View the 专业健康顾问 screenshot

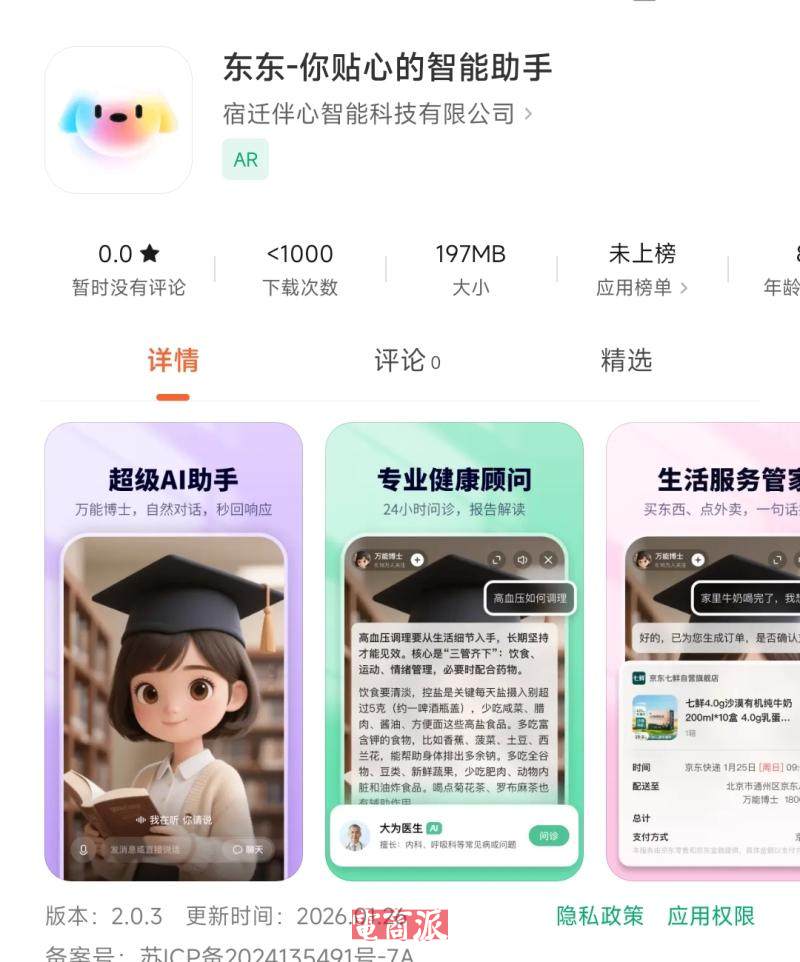(454, 650)
